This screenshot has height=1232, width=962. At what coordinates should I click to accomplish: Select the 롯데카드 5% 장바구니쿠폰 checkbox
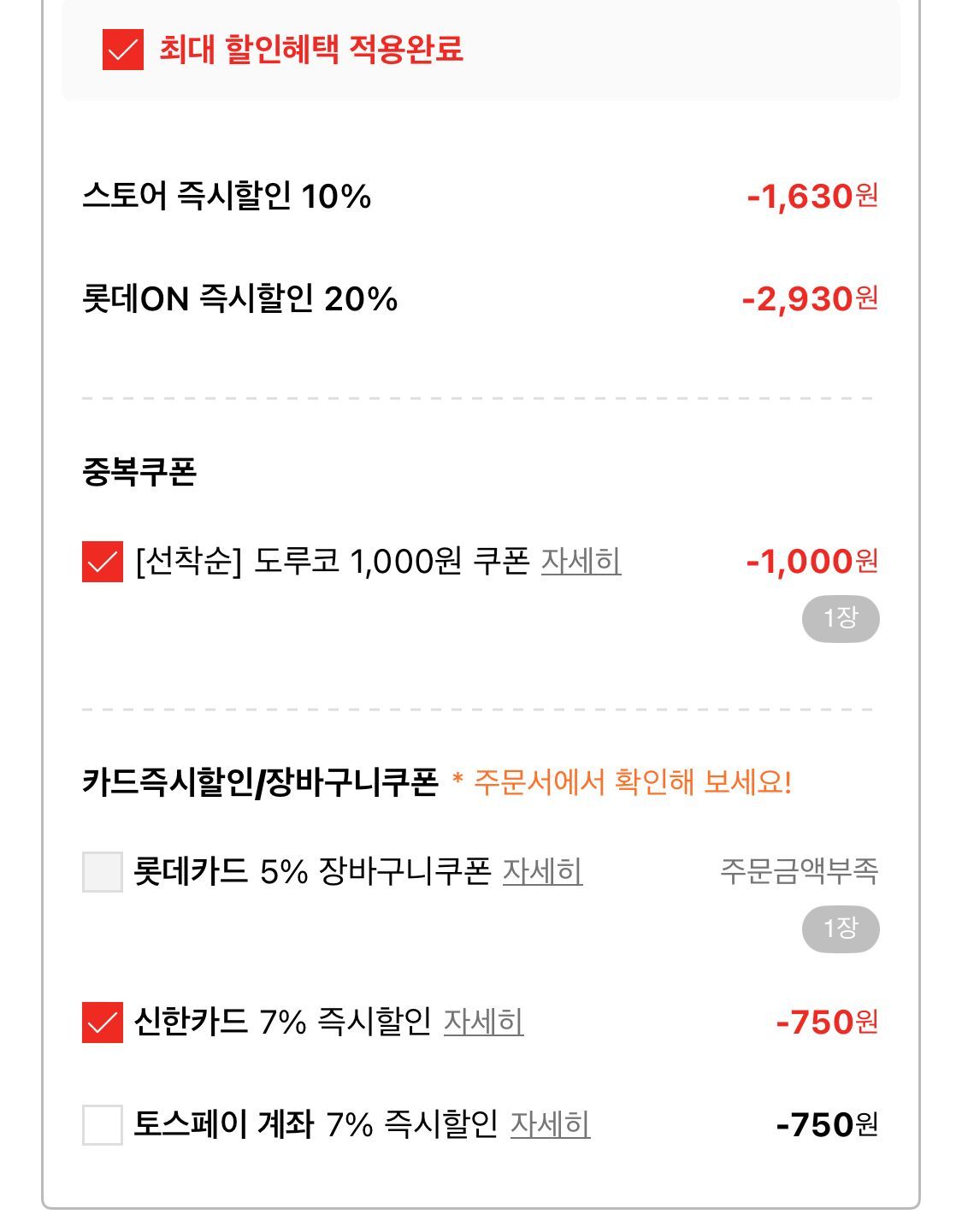click(103, 872)
